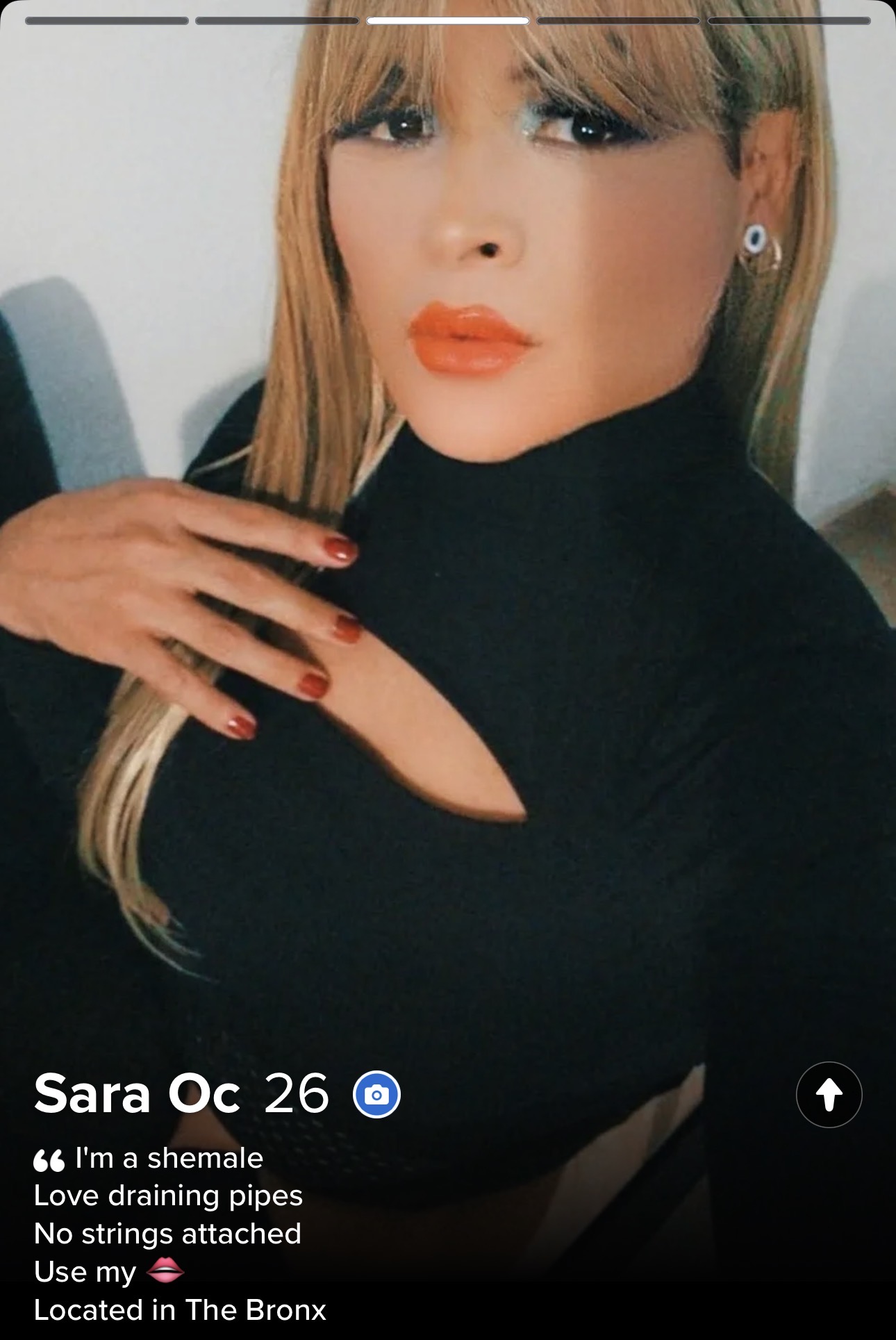Expand Sara's full profile with the arrow button
This screenshot has height=1340, width=896.
(829, 1095)
